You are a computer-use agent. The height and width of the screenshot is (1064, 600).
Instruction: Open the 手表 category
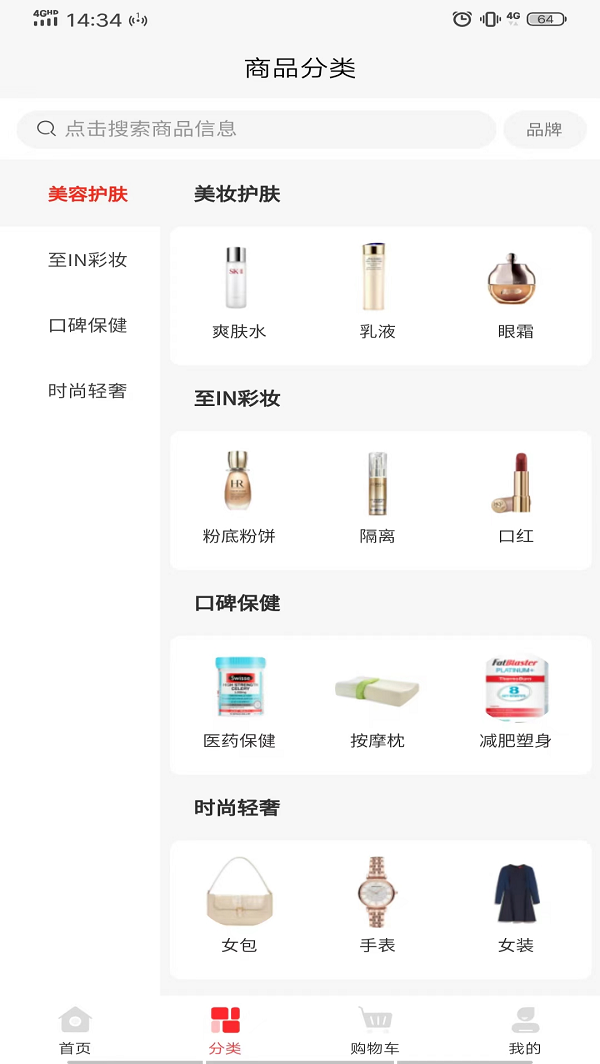click(377, 907)
